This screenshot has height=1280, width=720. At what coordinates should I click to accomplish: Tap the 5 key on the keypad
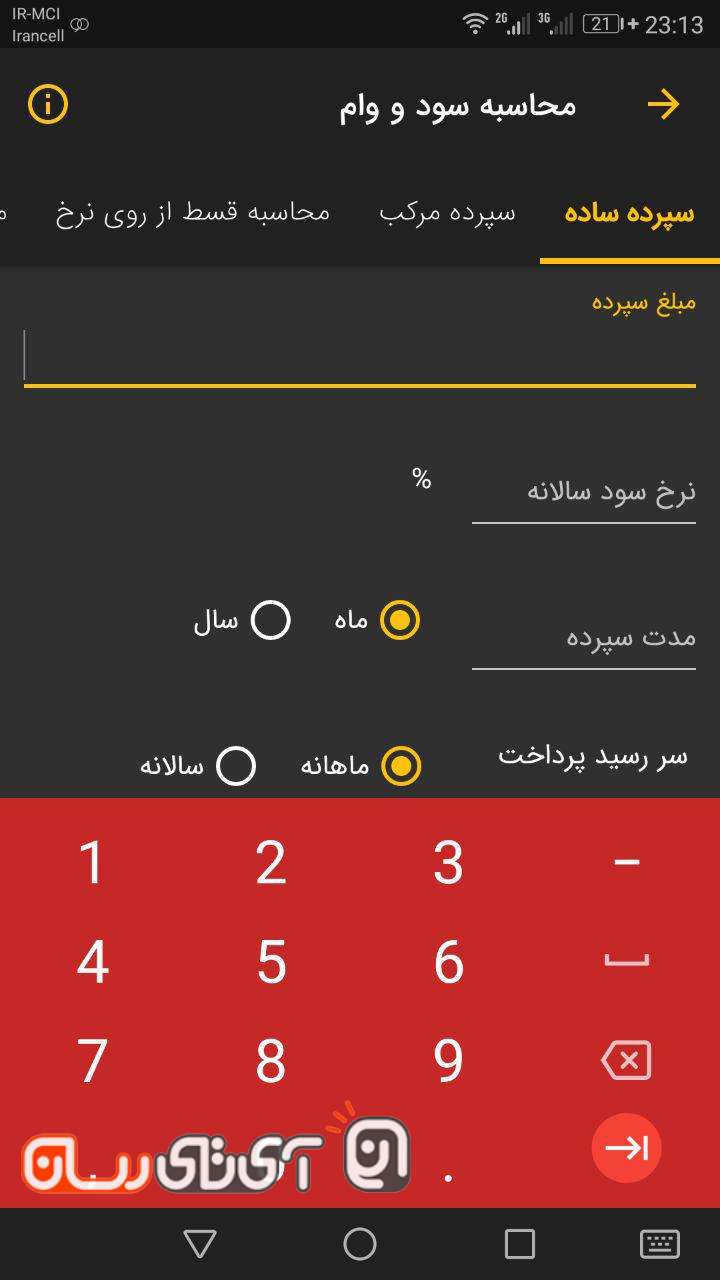point(271,962)
